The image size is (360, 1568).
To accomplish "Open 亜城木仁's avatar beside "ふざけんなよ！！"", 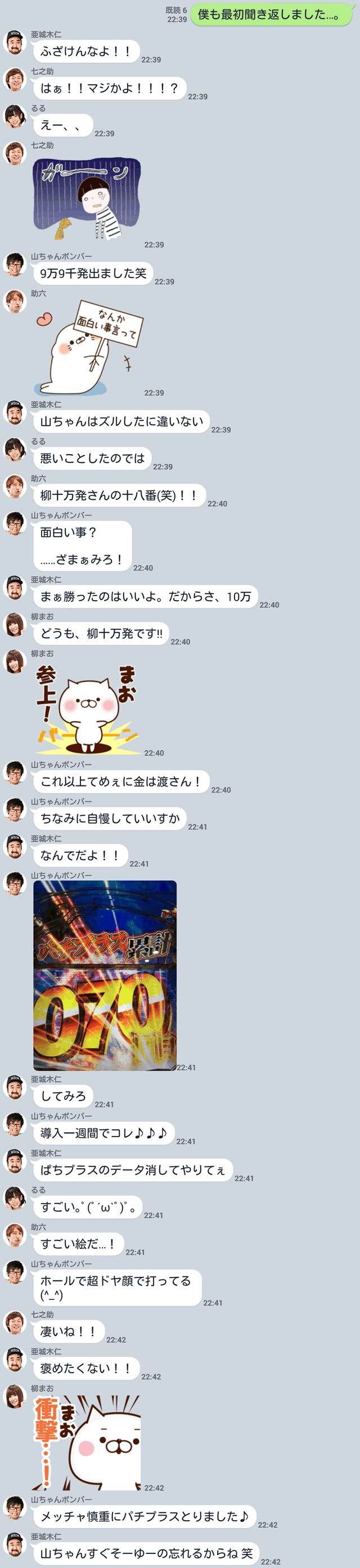I will click(x=15, y=43).
